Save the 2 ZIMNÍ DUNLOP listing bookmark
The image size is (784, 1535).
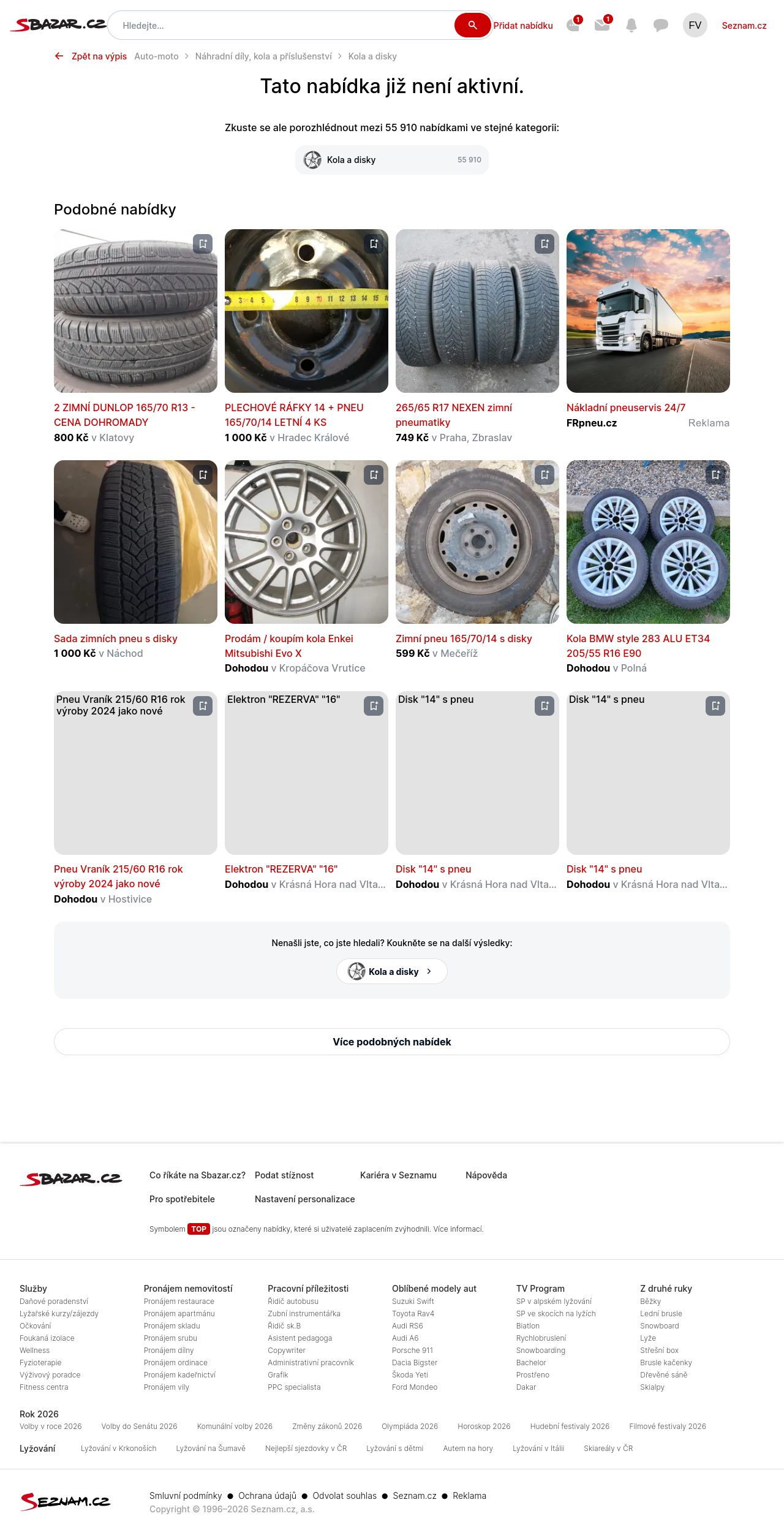pyautogui.click(x=203, y=244)
